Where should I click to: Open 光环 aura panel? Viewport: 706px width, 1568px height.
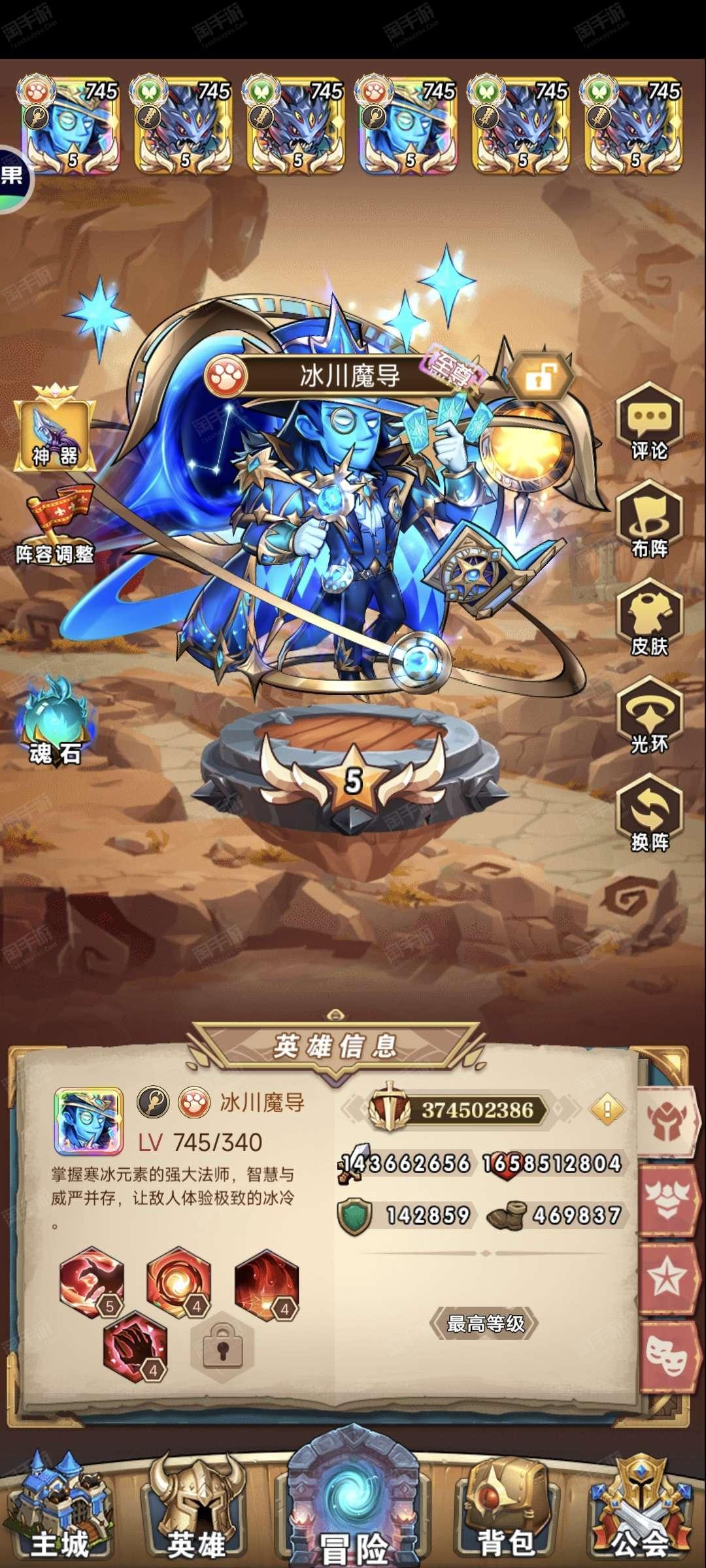click(649, 717)
